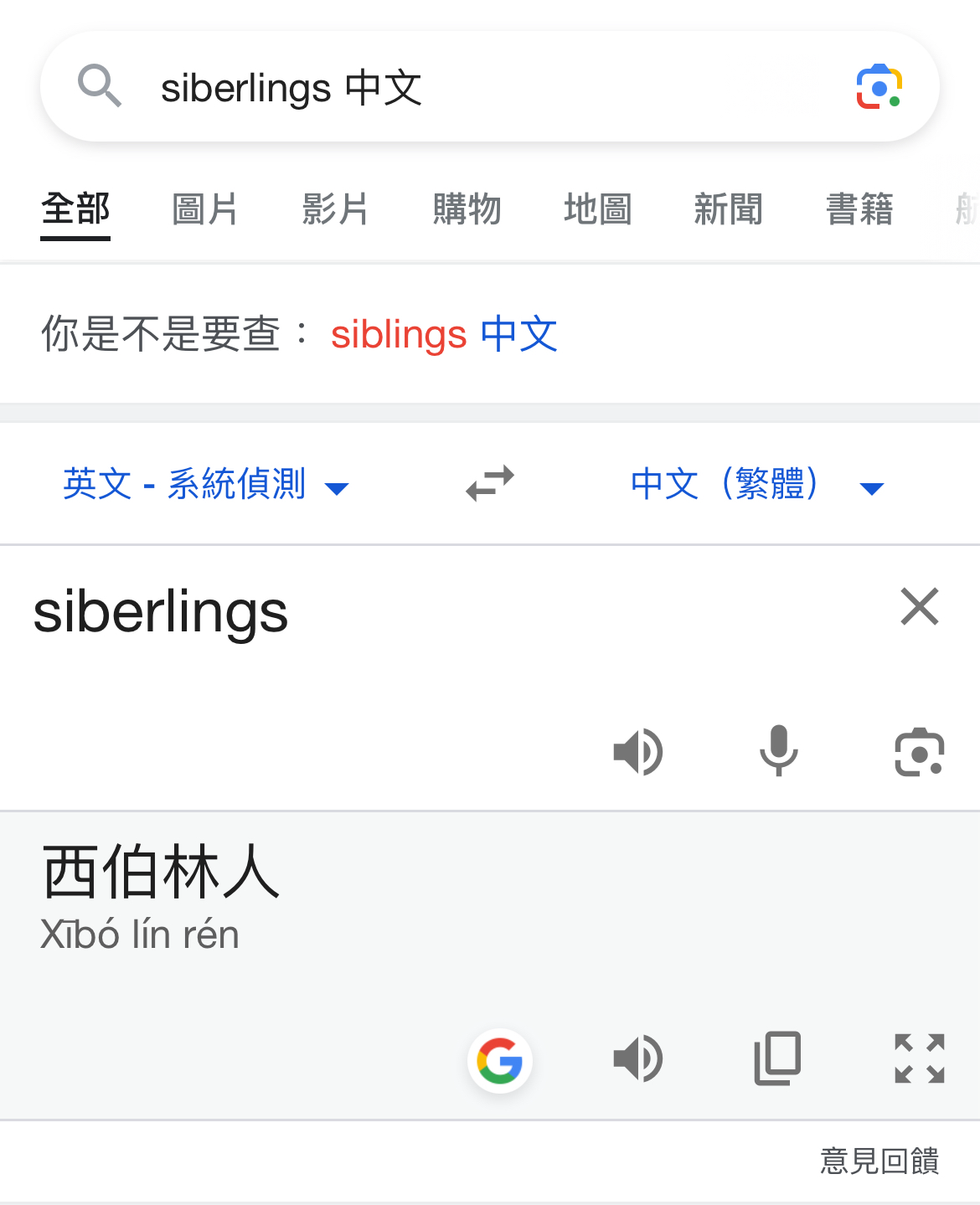The height and width of the screenshot is (1205, 980).
Task: Listen to the translation 西伯林人
Action: [x=638, y=1058]
